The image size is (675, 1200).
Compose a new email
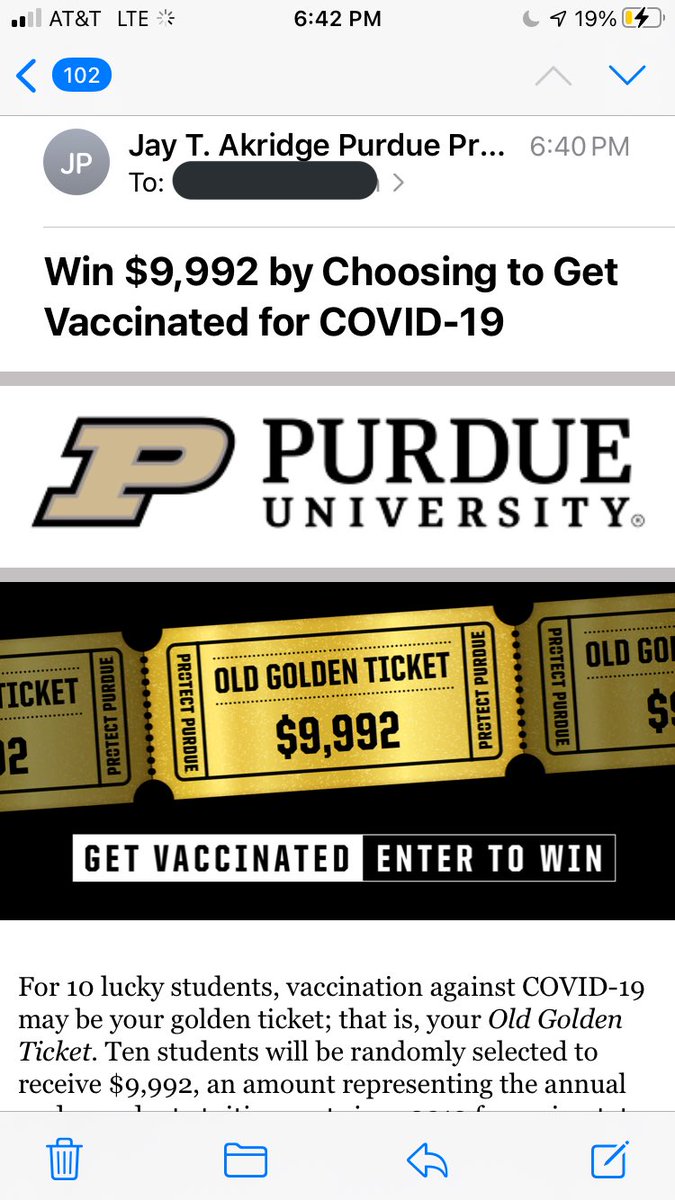(x=608, y=1160)
